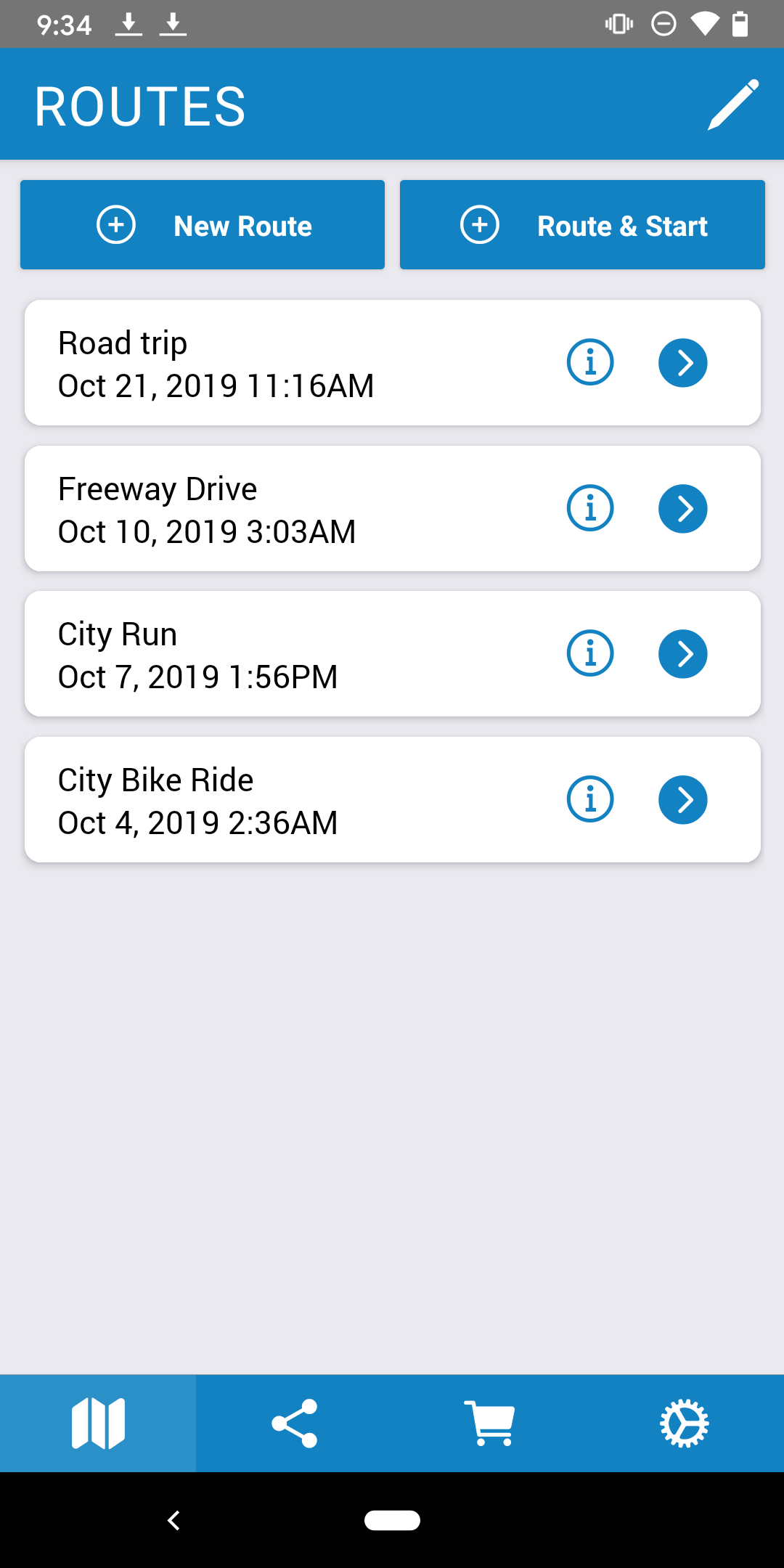View City Bike Ride info
The width and height of the screenshot is (784, 1568).
(x=590, y=799)
